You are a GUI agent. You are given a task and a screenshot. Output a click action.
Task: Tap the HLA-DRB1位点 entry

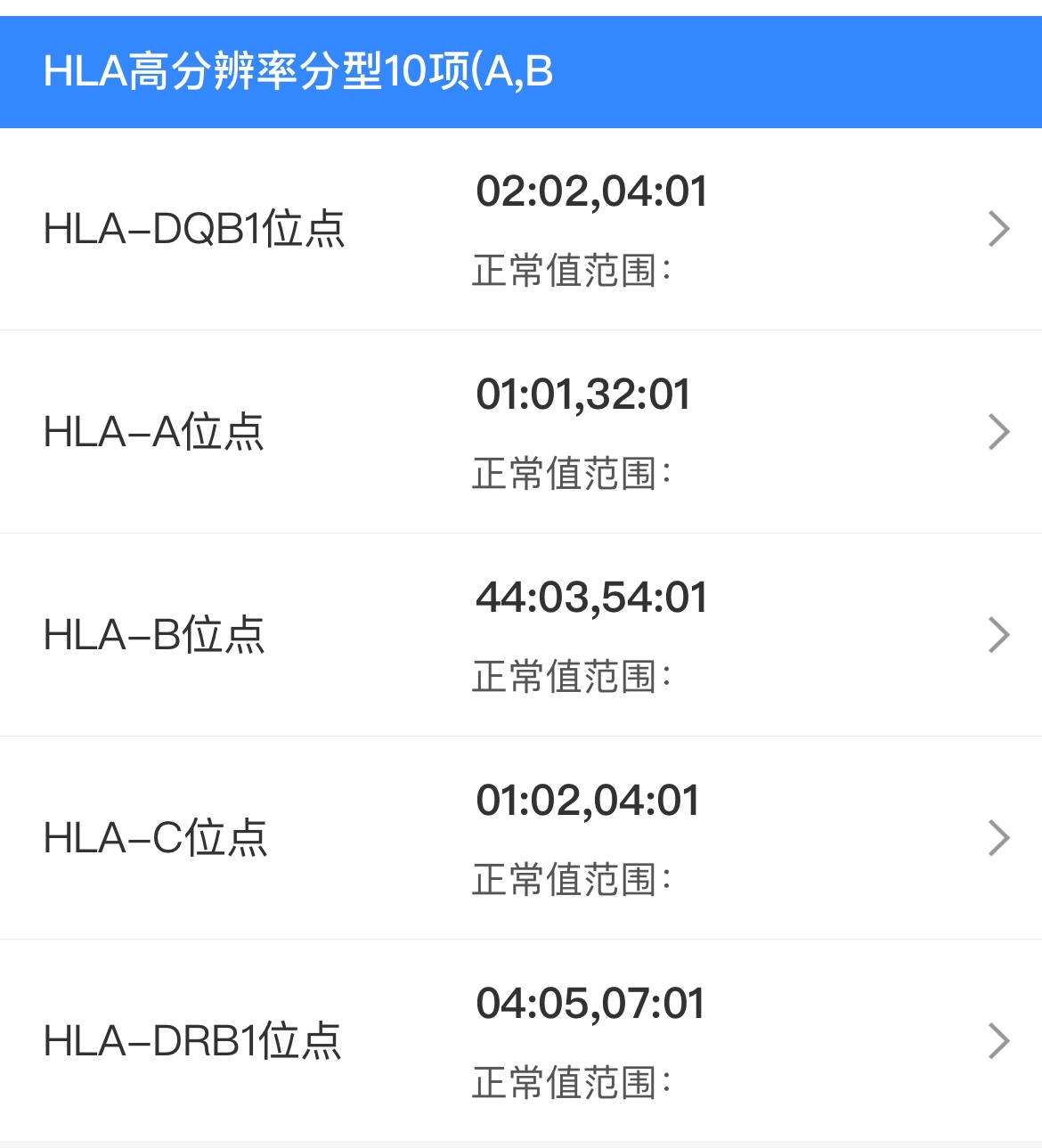tap(520, 1040)
